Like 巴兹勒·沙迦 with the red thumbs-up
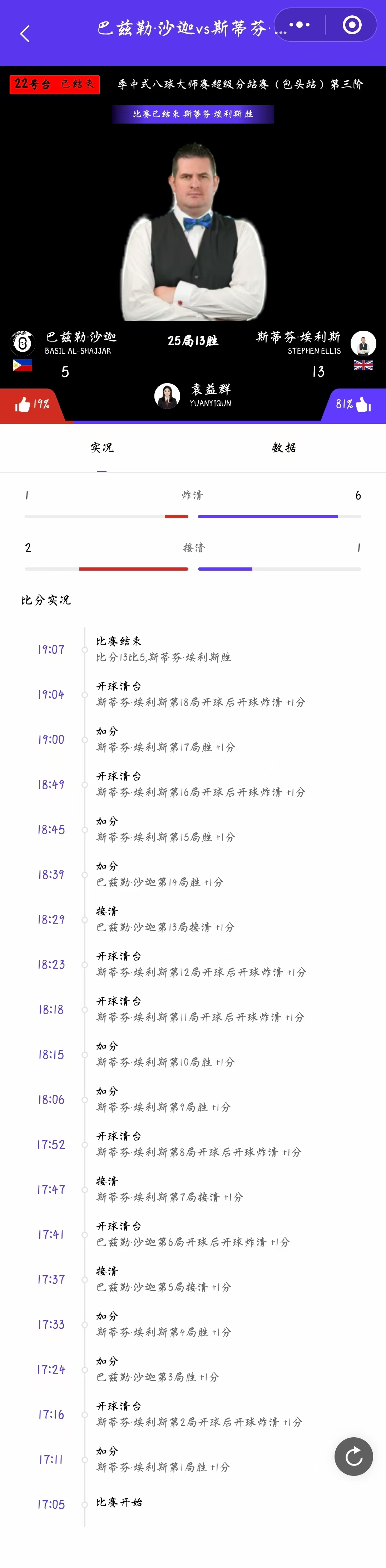This screenshot has height=1568, width=386. [24, 404]
